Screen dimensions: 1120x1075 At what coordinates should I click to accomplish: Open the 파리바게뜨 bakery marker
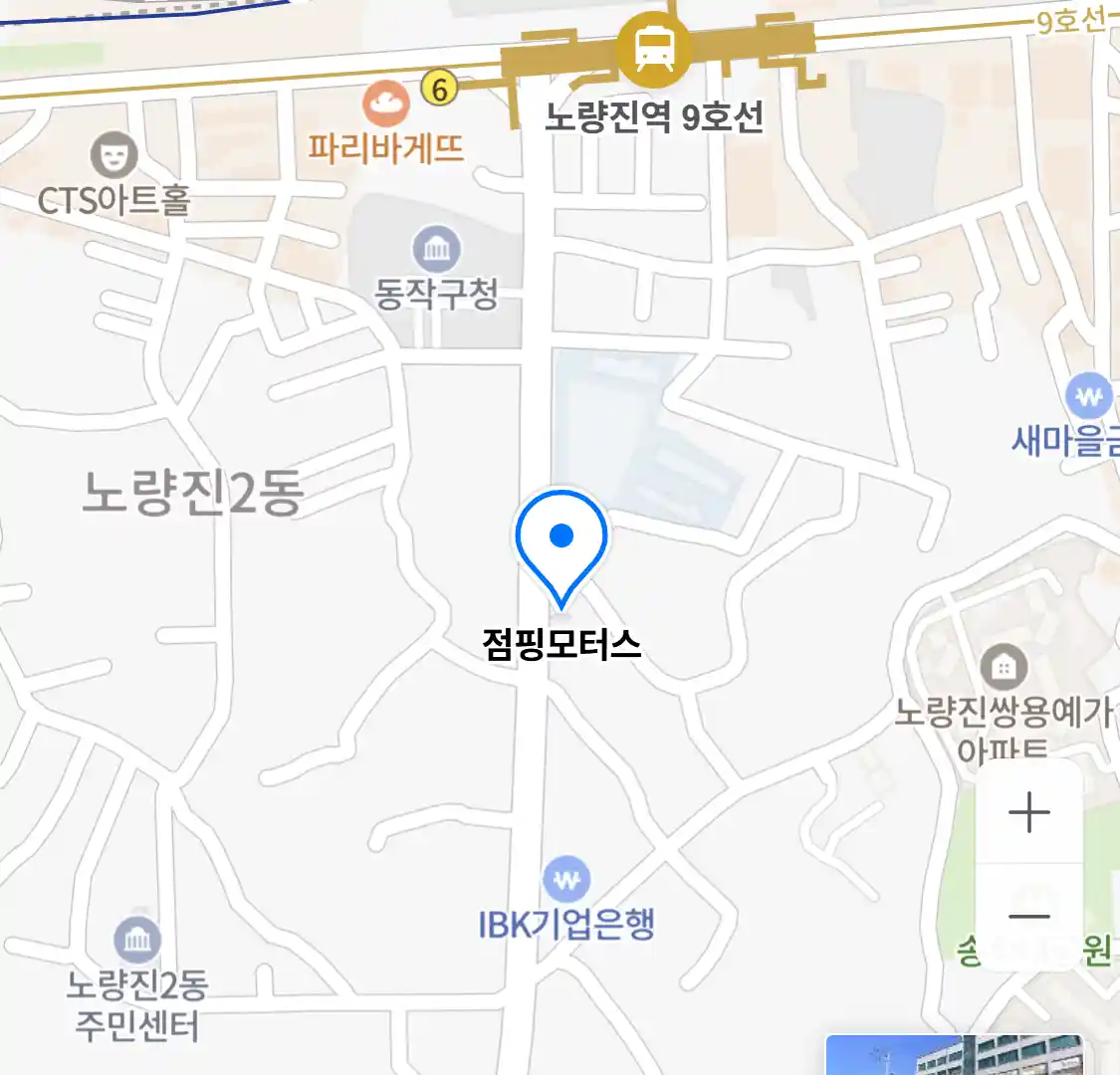(385, 103)
